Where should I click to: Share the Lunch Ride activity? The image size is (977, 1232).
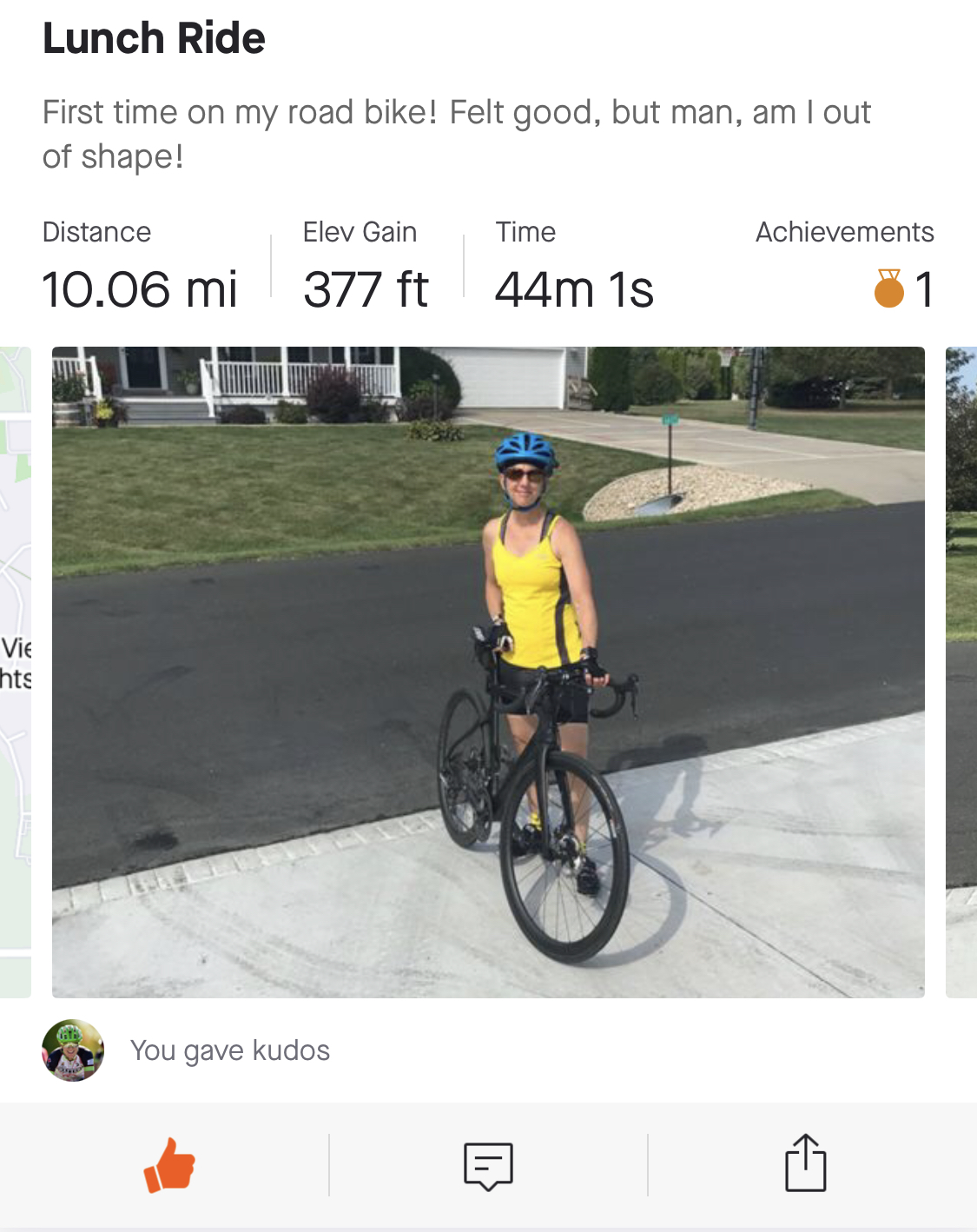click(x=806, y=1163)
